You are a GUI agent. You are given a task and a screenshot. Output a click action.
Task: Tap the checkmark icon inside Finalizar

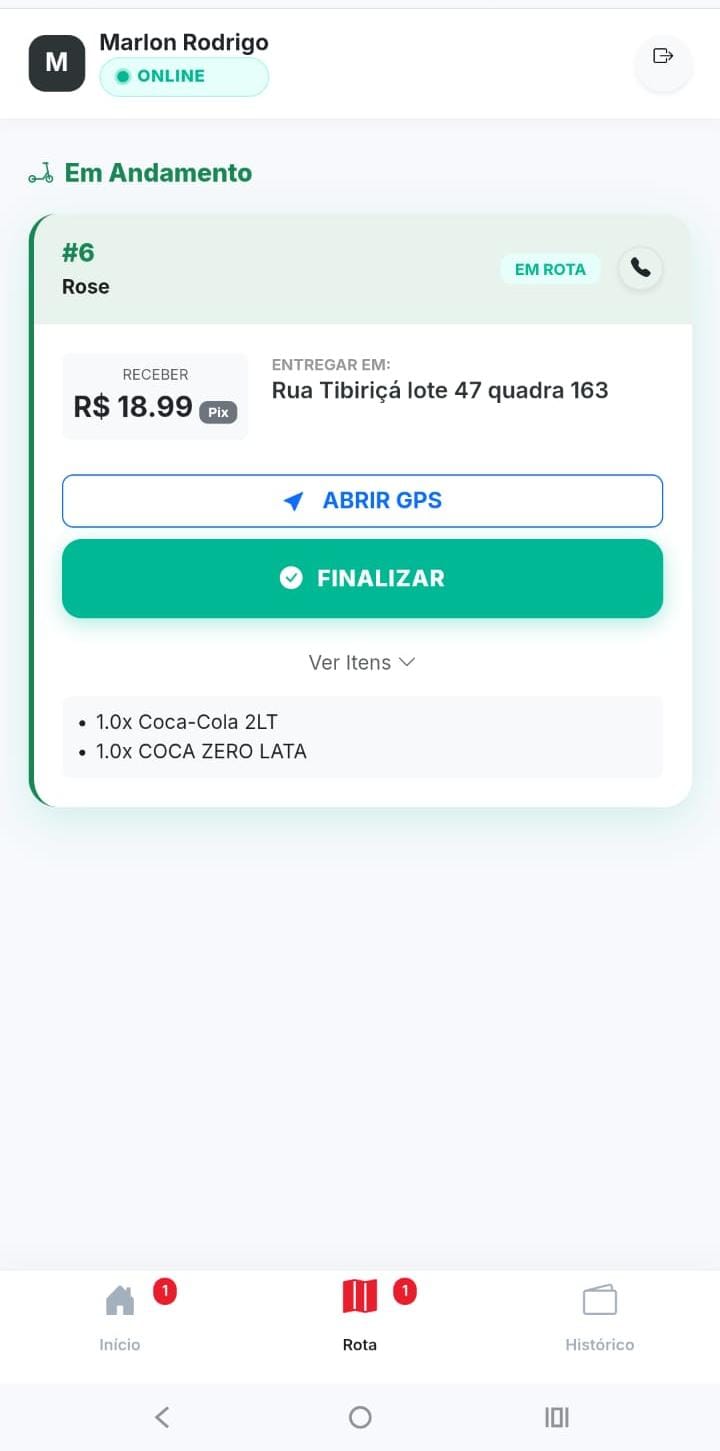(x=291, y=577)
